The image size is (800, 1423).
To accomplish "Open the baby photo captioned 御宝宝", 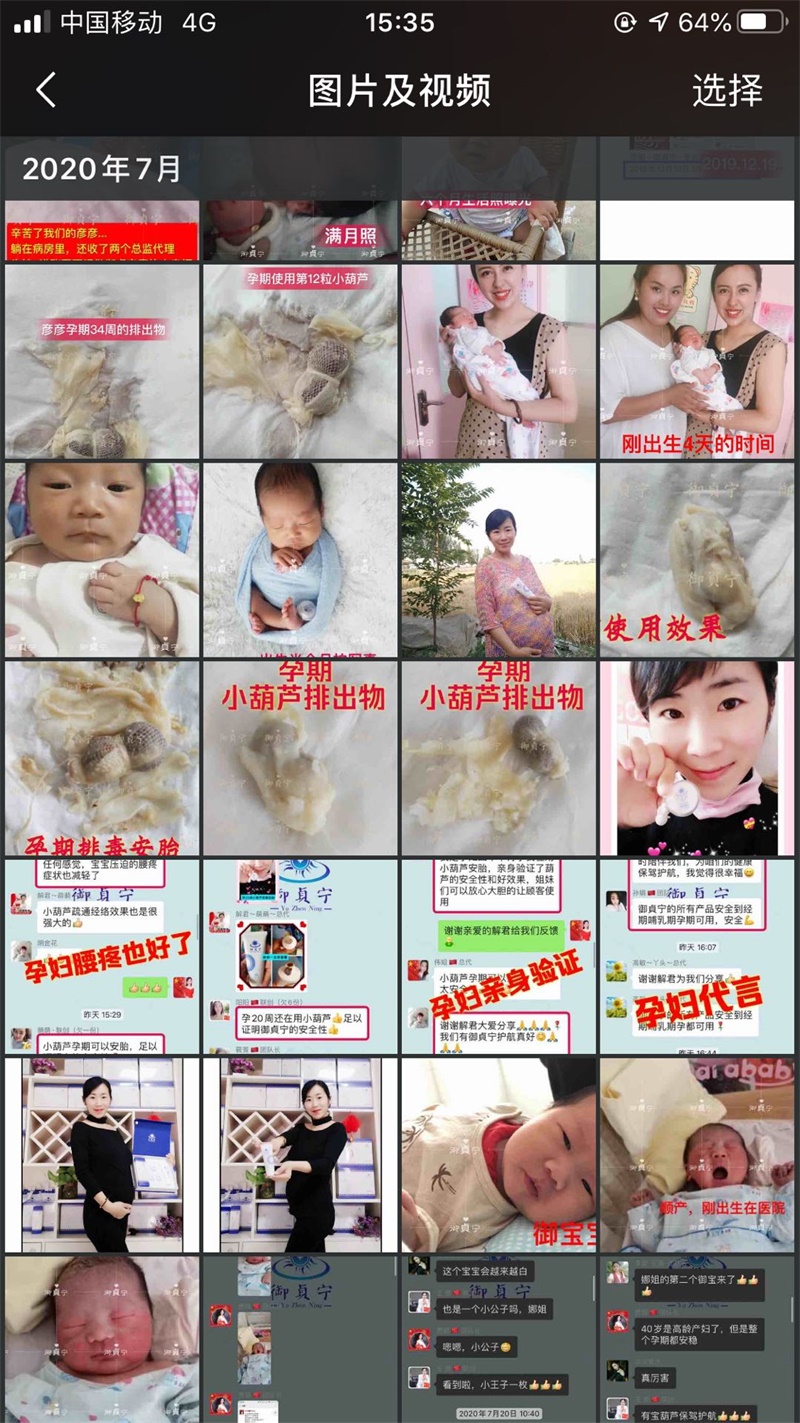I will (498, 1155).
